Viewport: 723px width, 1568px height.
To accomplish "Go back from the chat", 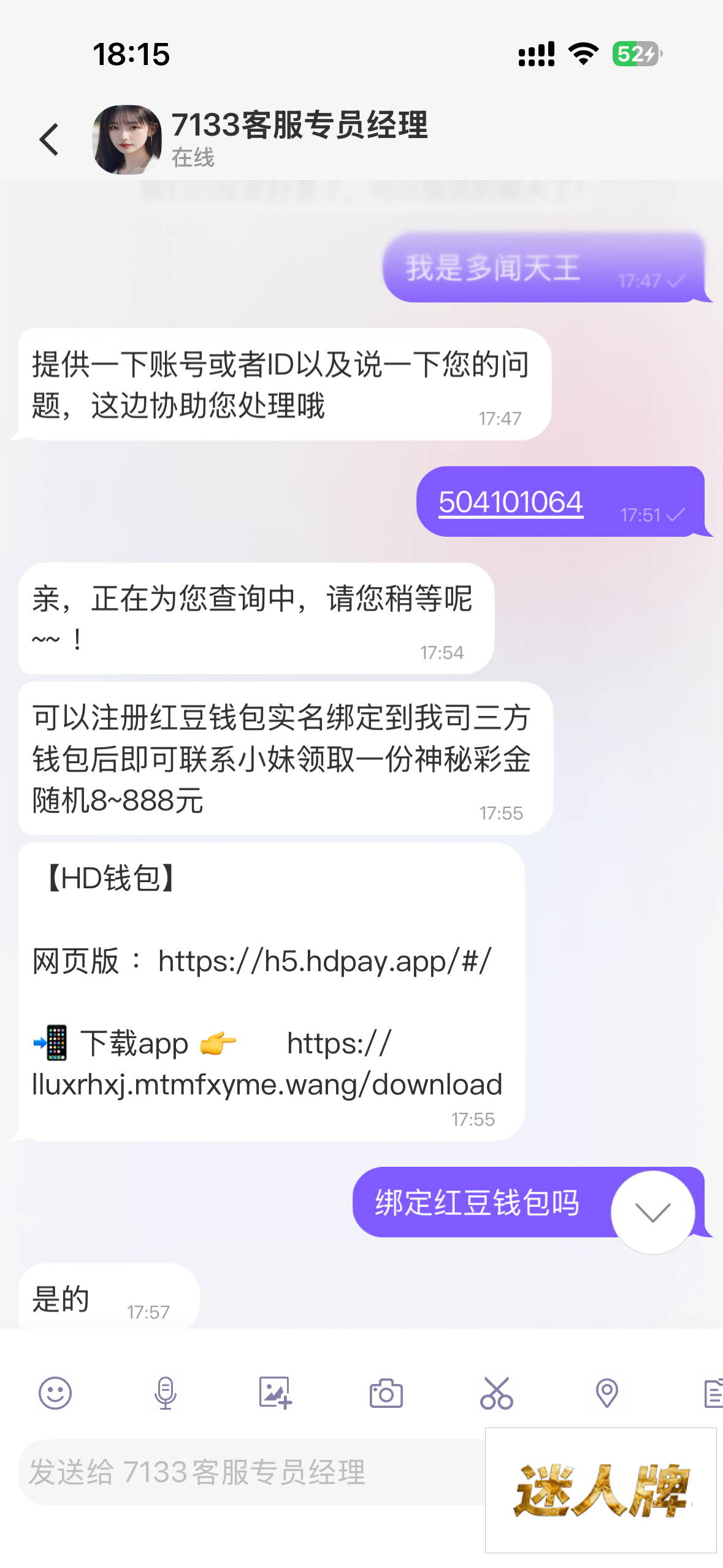I will 49,140.
